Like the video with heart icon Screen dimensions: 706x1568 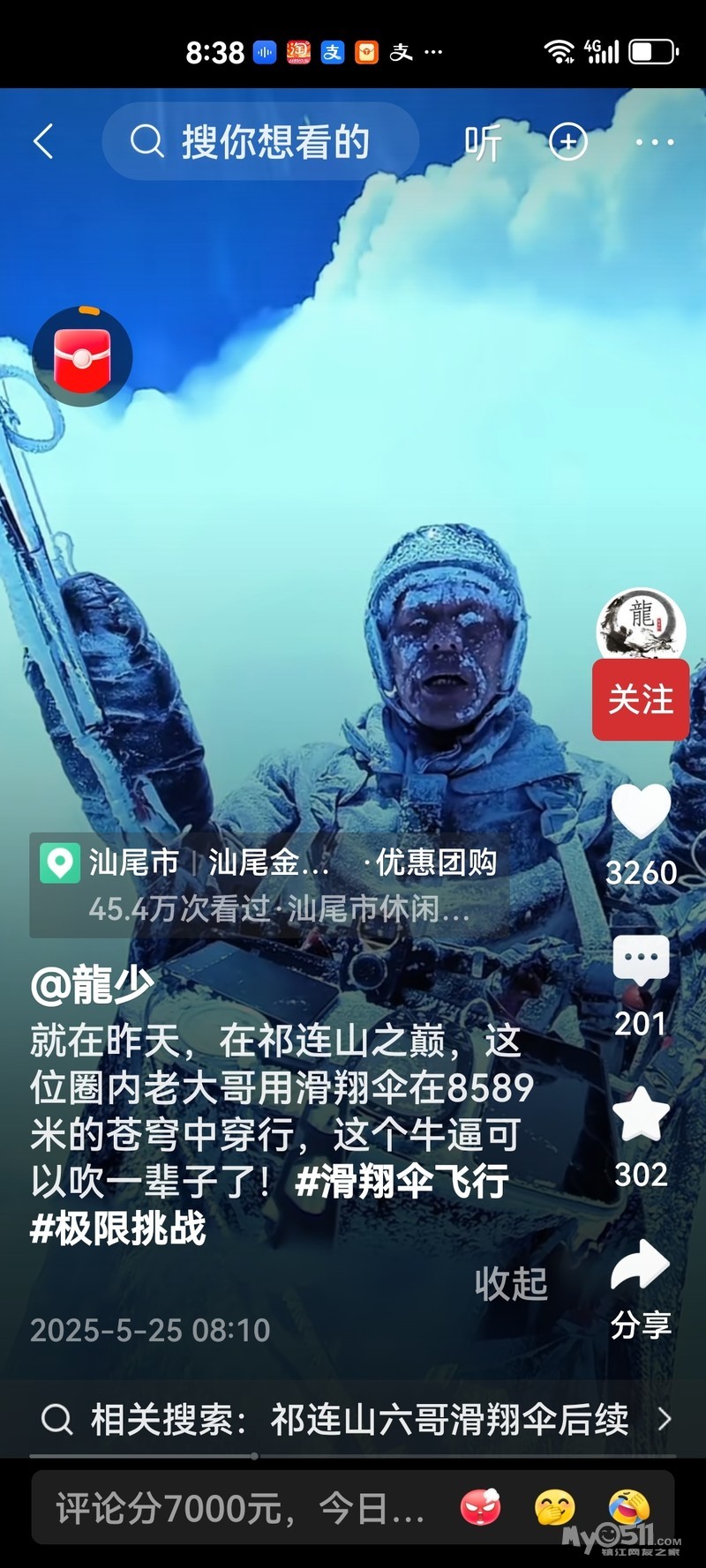coord(641,810)
